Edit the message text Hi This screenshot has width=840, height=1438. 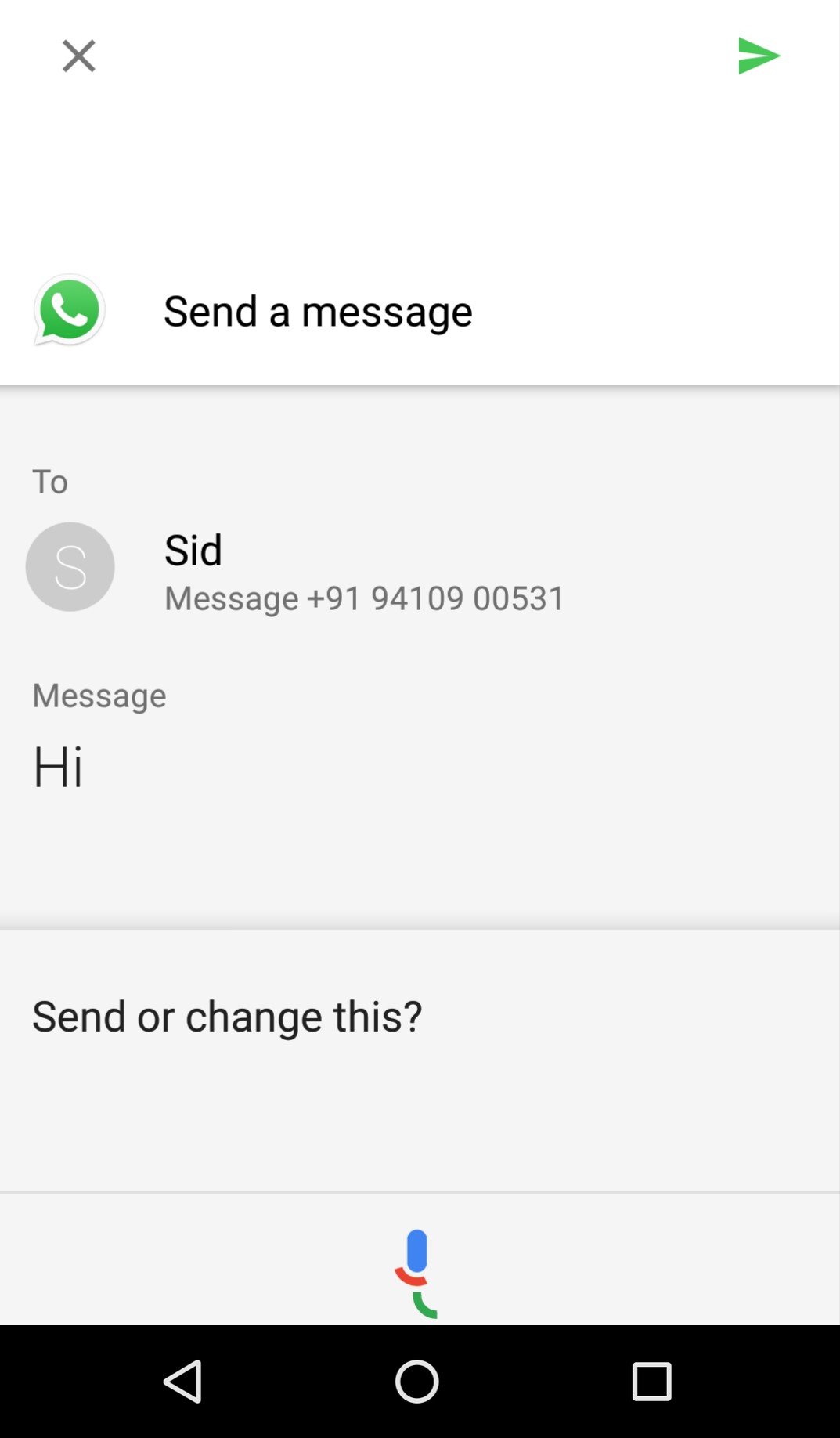point(58,767)
